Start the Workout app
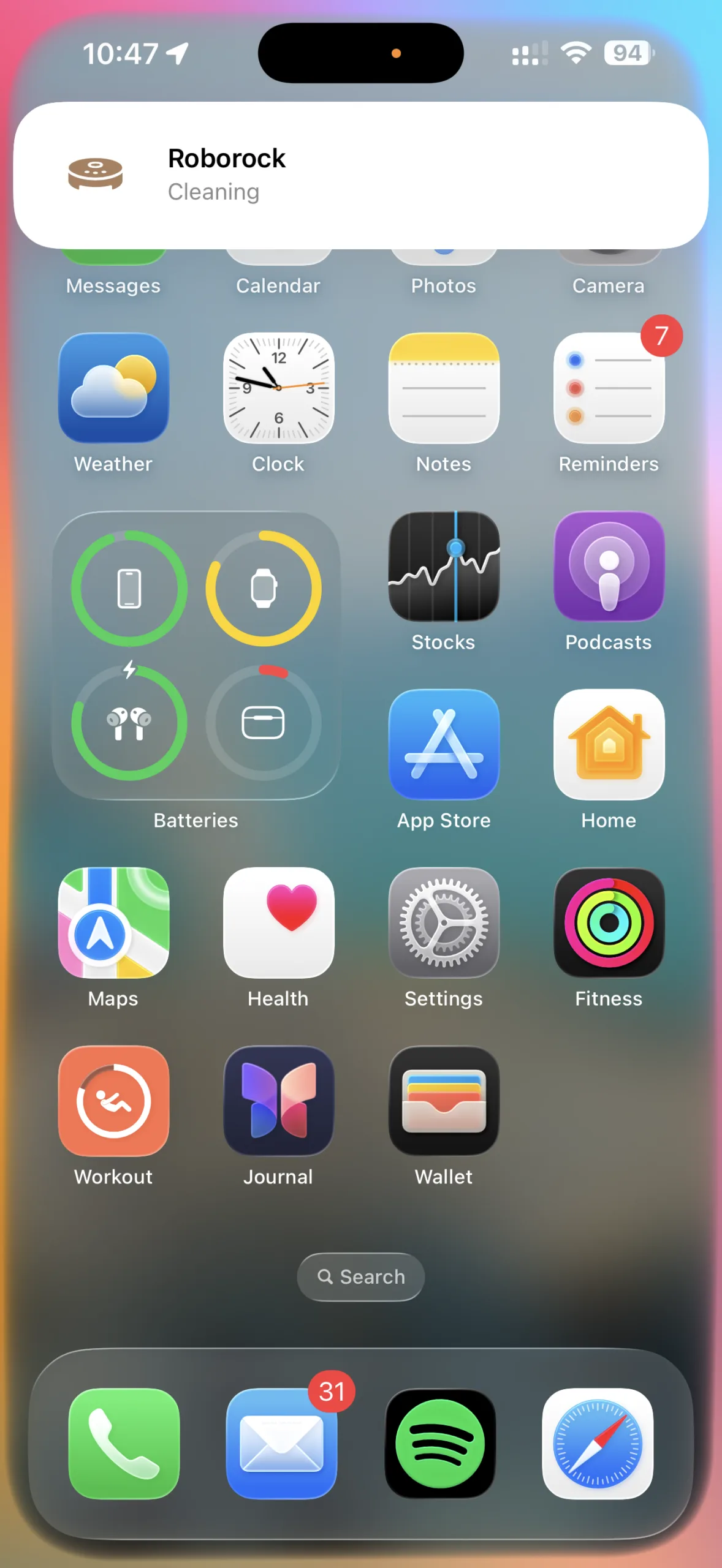 pos(113,1101)
